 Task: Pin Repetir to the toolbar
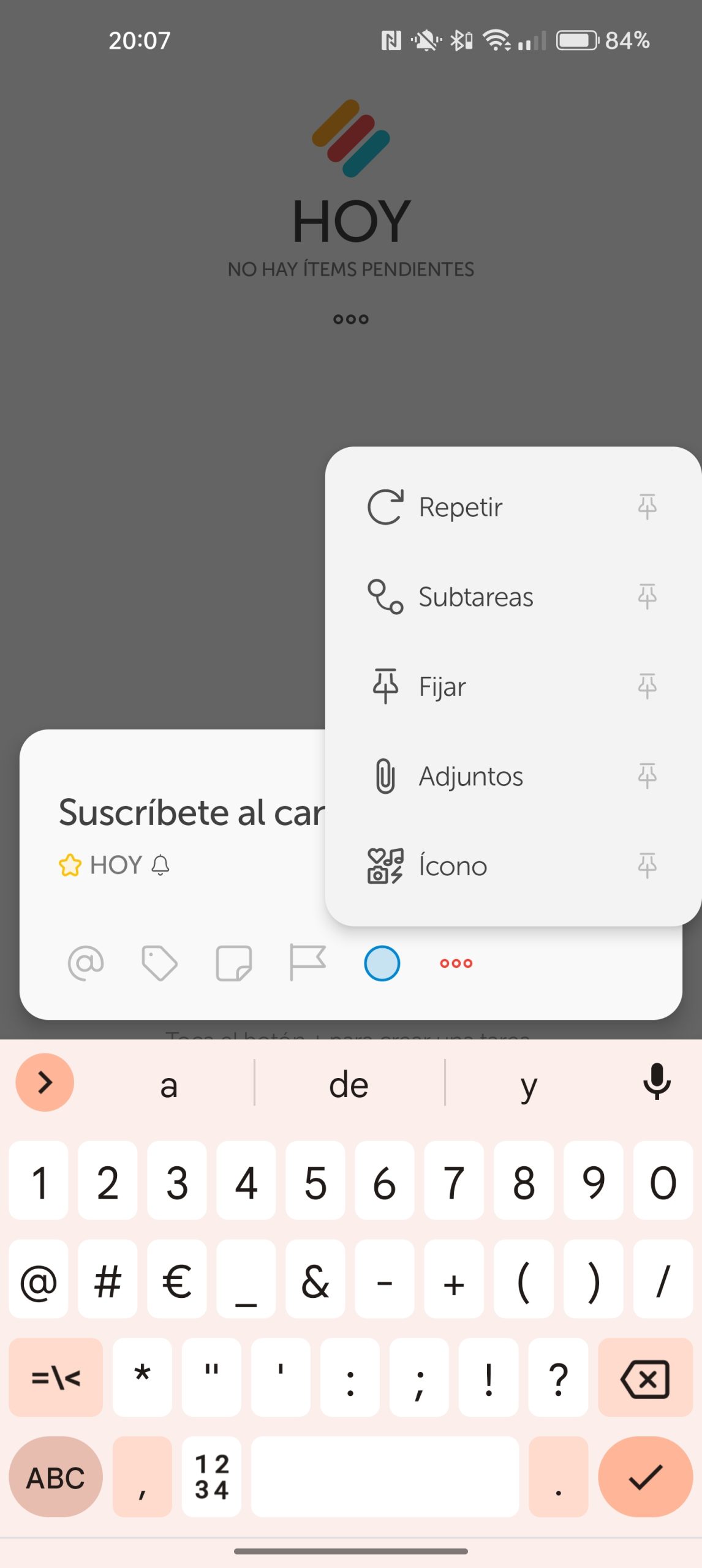pos(647,507)
